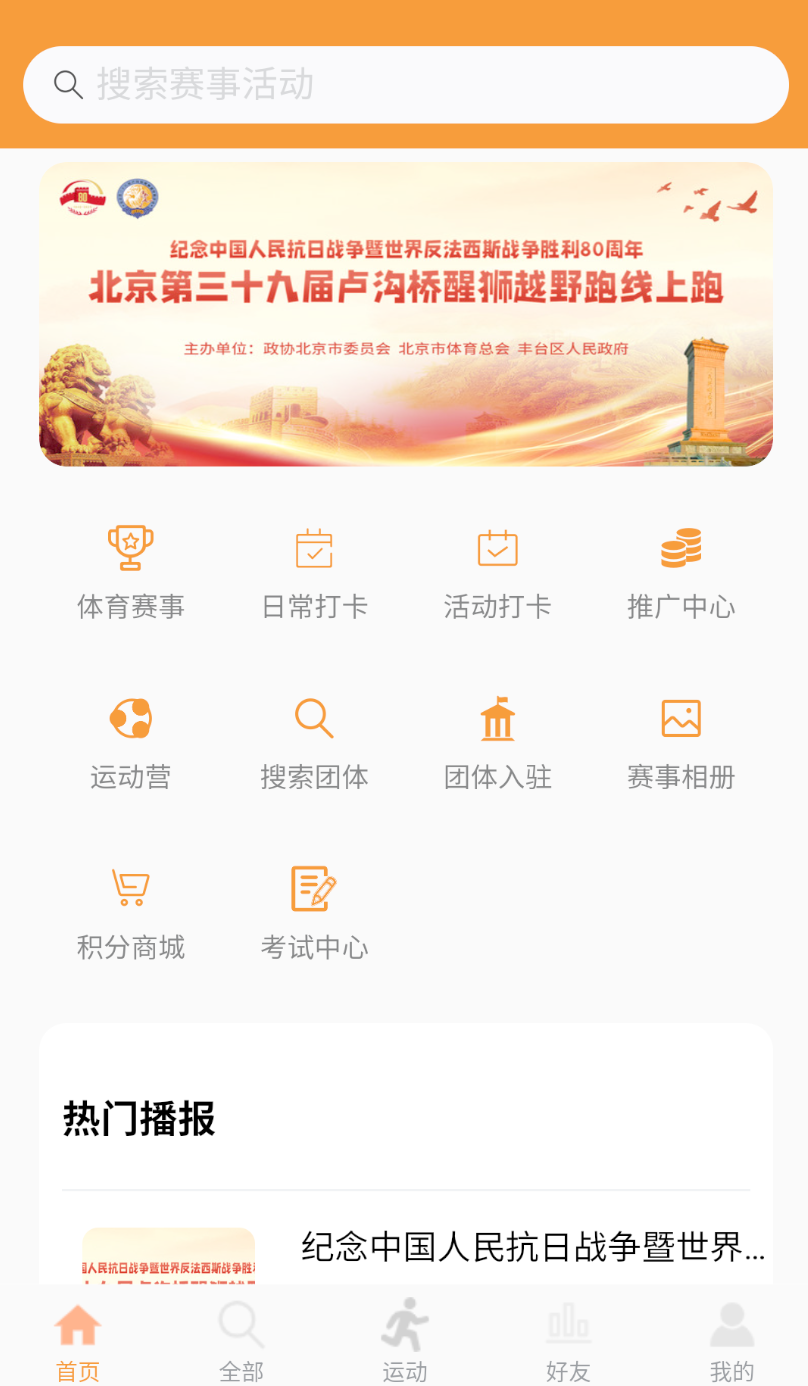
Task: Switch to the 全部 tab
Action: 241,1340
